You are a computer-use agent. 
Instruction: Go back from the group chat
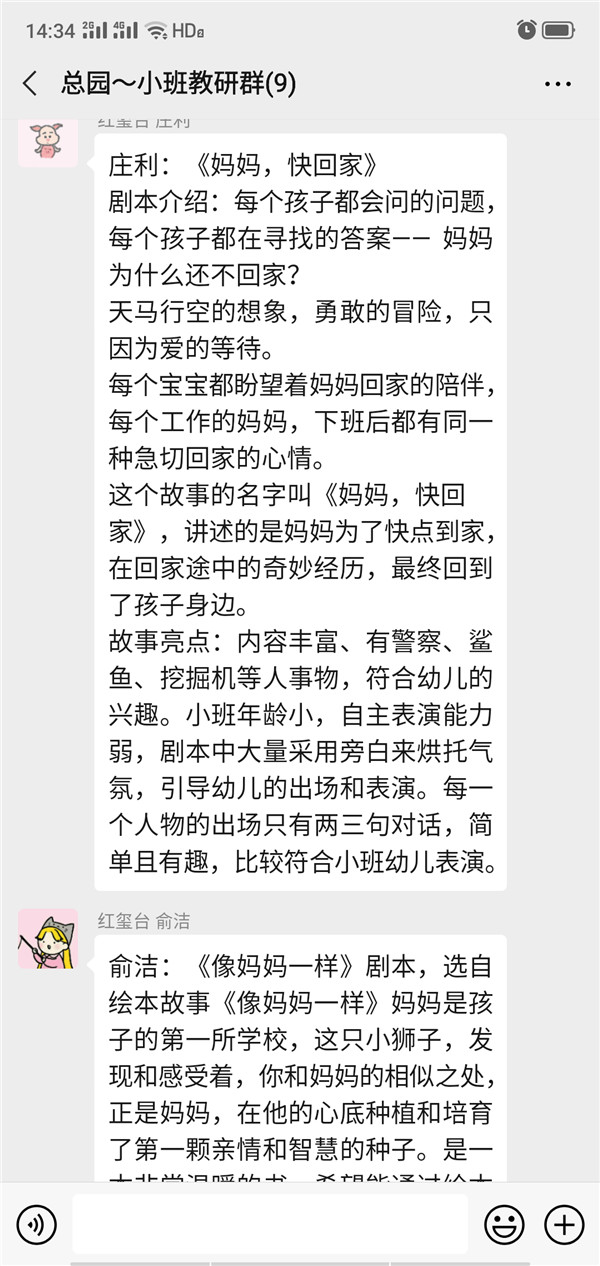click(30, 83)
